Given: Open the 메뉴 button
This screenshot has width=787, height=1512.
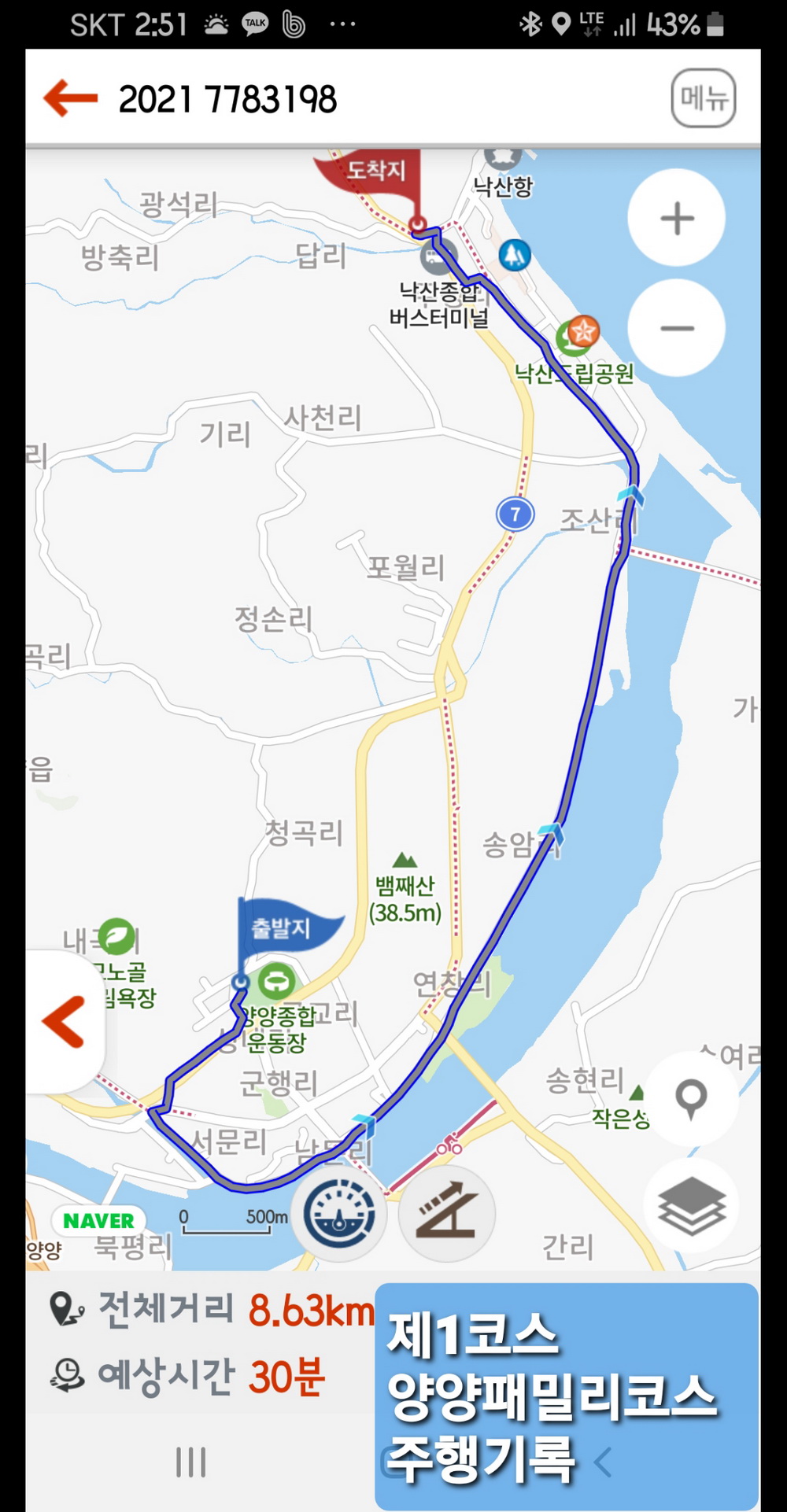Looking at the screenshot, I should coord(704,98).
